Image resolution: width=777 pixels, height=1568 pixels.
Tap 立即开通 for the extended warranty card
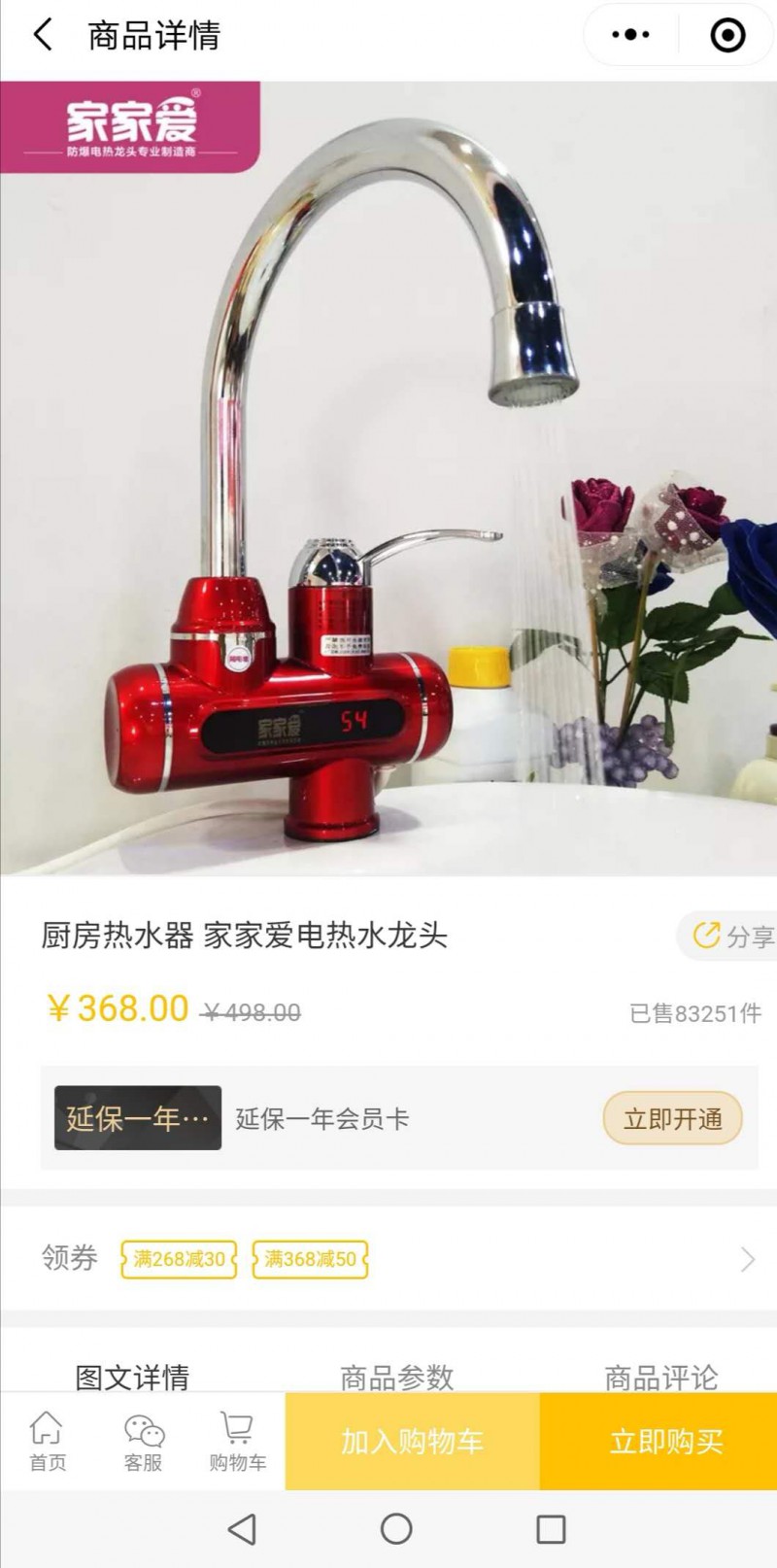pyautogui.click(x=672, y=1119)
